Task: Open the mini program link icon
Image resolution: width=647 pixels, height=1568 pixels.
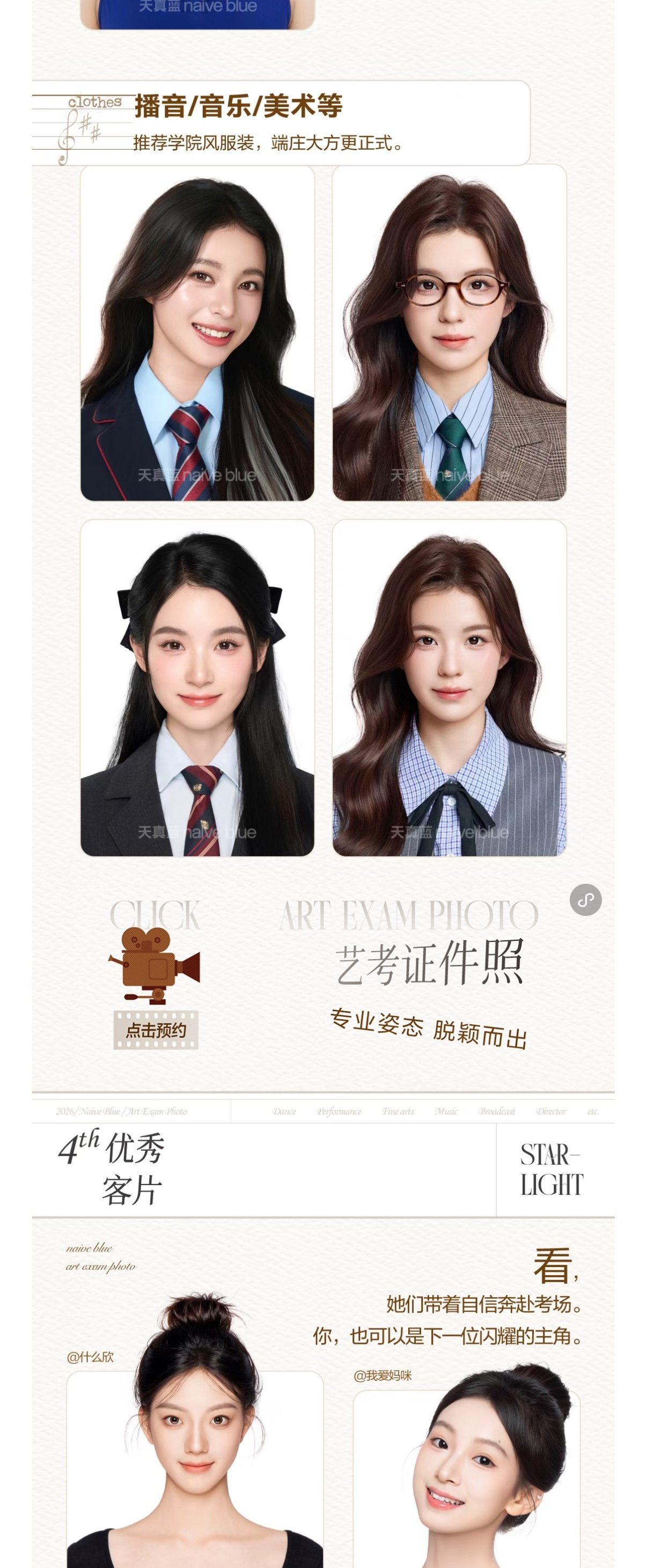Action: [585, 900]
